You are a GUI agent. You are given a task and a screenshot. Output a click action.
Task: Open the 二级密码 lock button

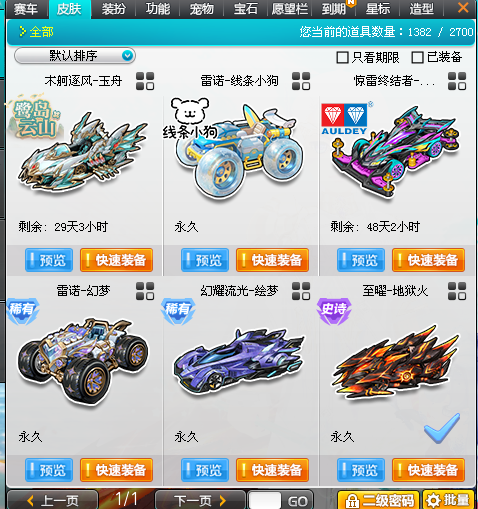point(379,500)
